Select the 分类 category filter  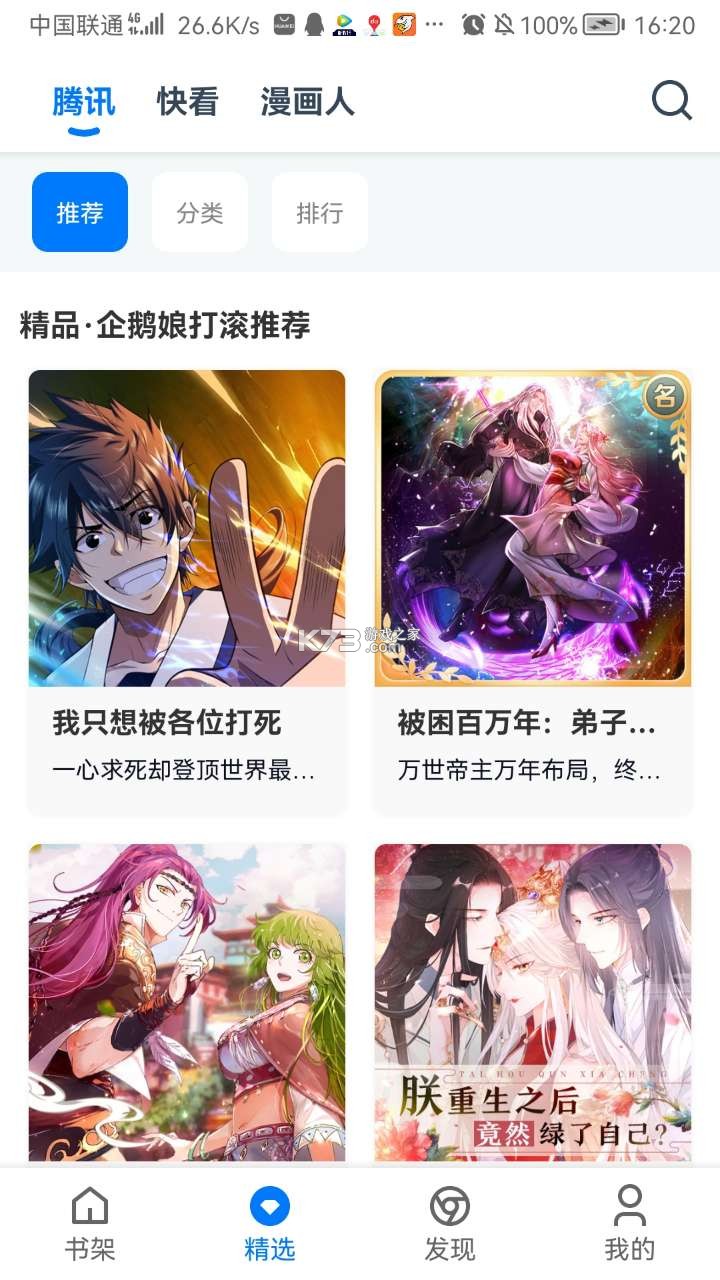[x=200, y=212]
